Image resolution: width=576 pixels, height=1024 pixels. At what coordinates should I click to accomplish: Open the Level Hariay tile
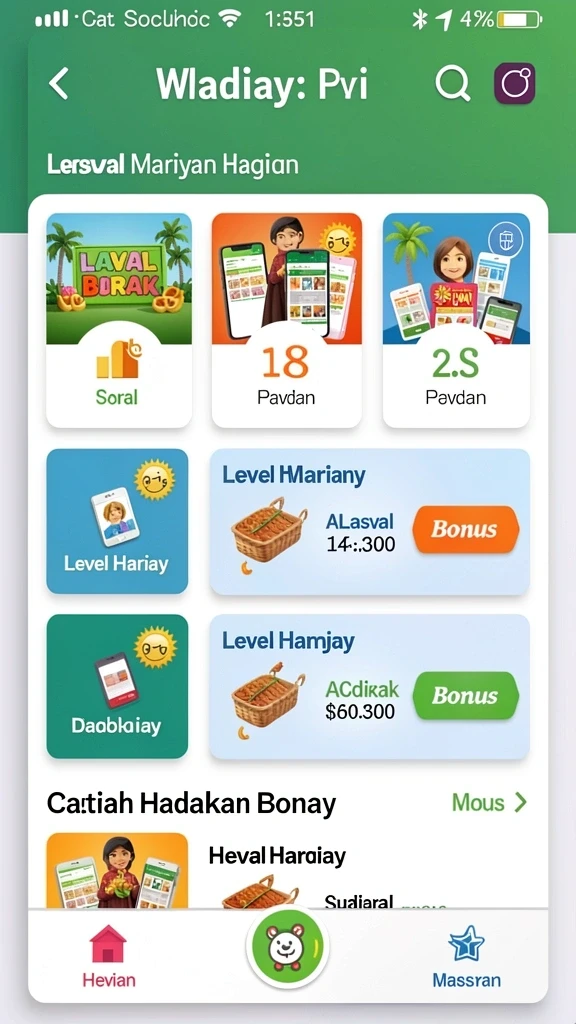(117, 520)
